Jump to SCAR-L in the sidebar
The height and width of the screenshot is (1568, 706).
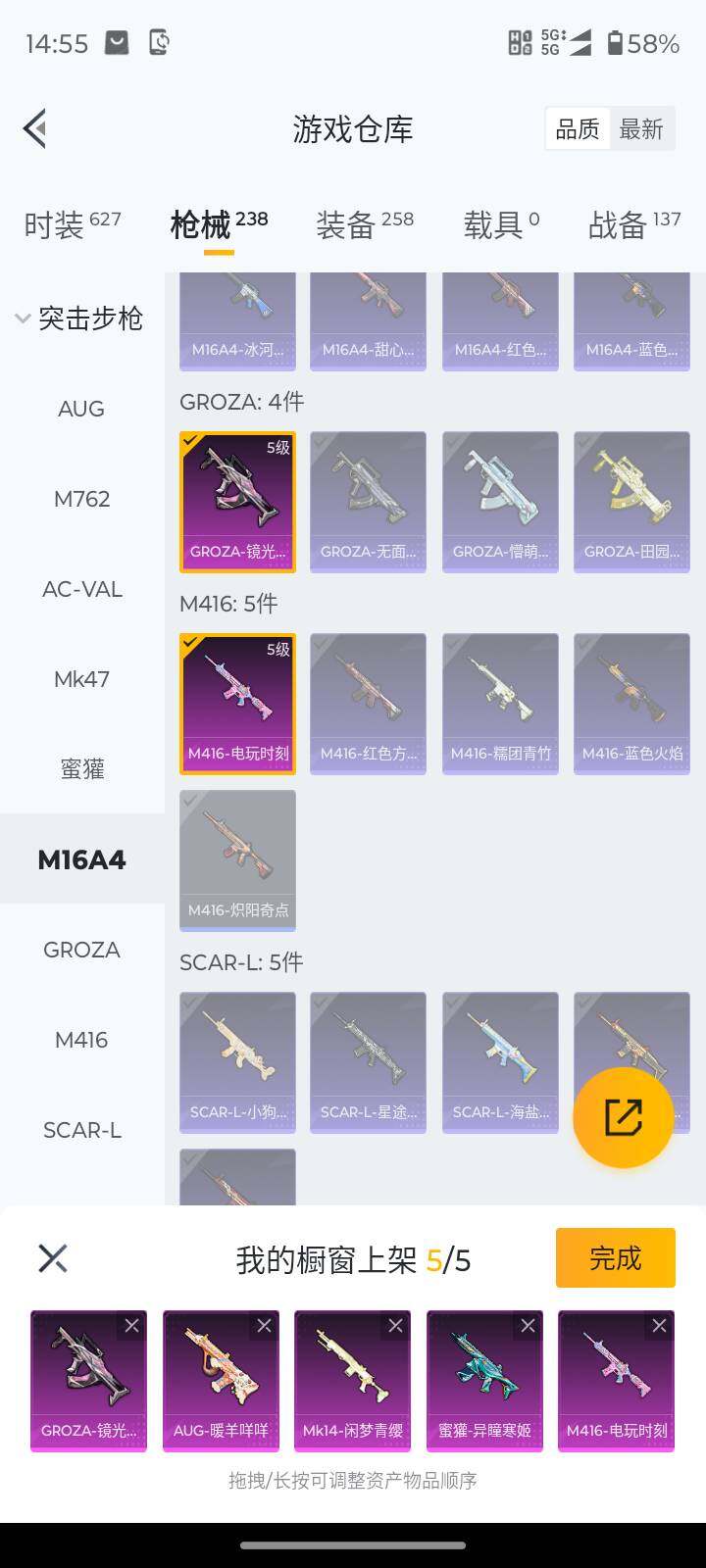click(81, 1130)
